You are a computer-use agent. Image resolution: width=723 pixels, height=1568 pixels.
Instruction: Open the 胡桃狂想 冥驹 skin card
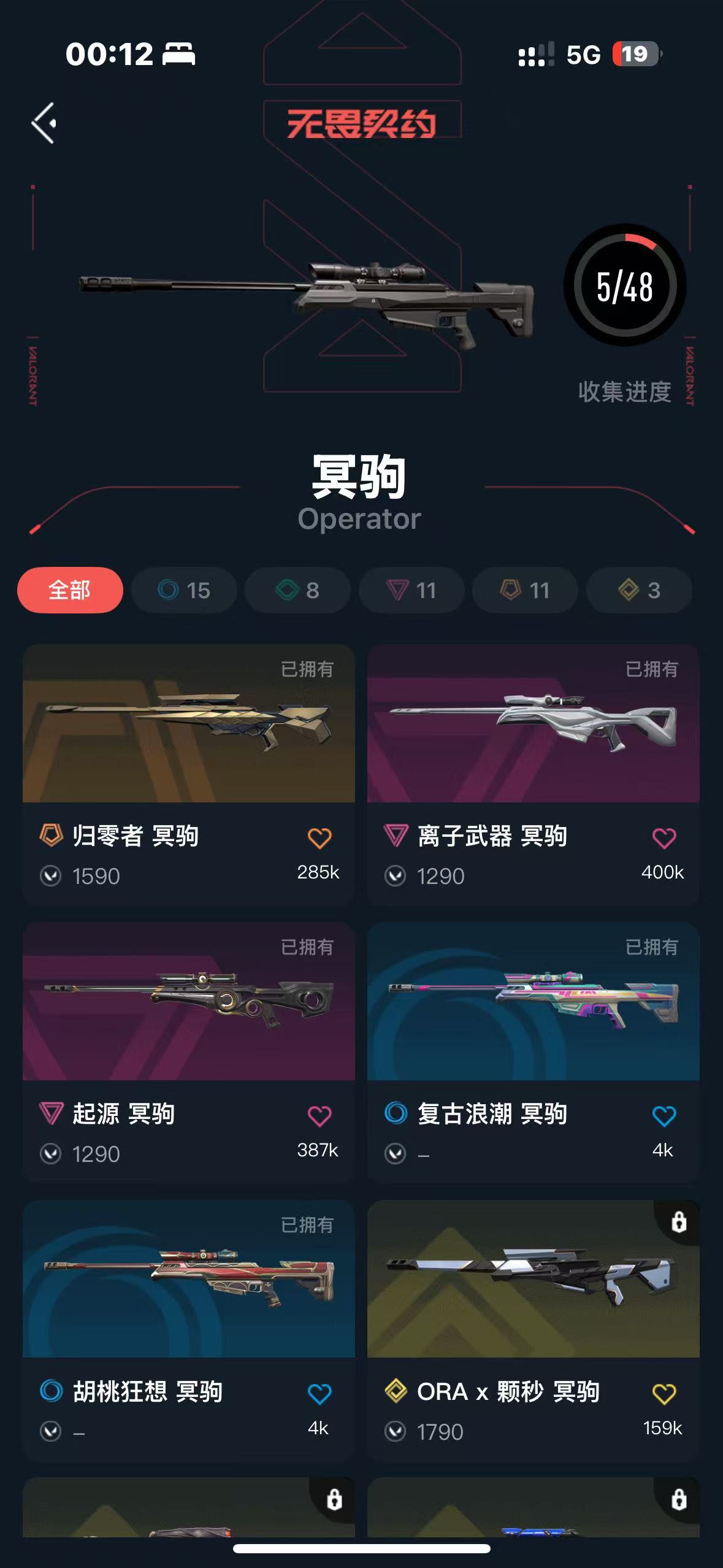pyautogui.click(x=189, y=1331)
